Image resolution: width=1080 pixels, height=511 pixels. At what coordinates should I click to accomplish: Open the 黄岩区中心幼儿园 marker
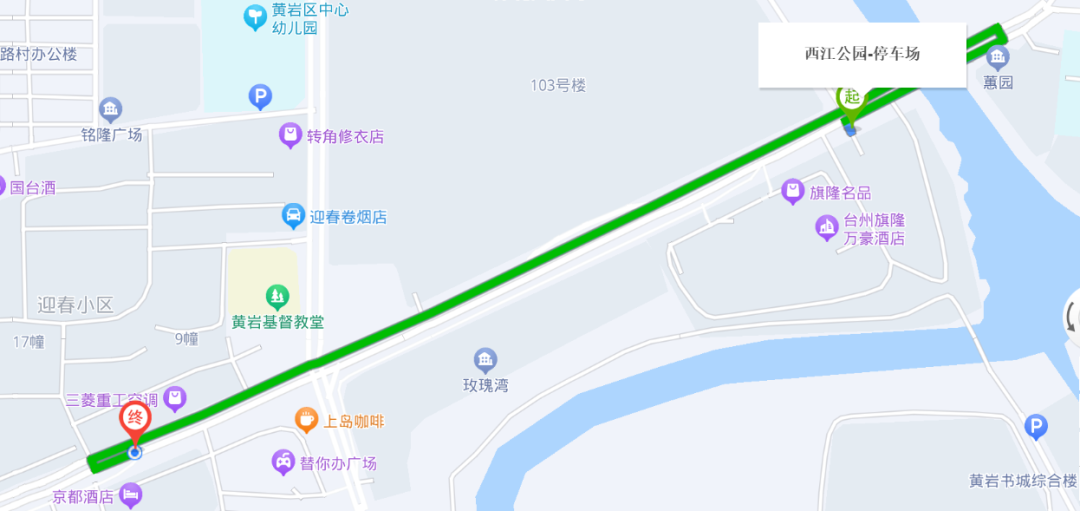(x=255, y=16)
